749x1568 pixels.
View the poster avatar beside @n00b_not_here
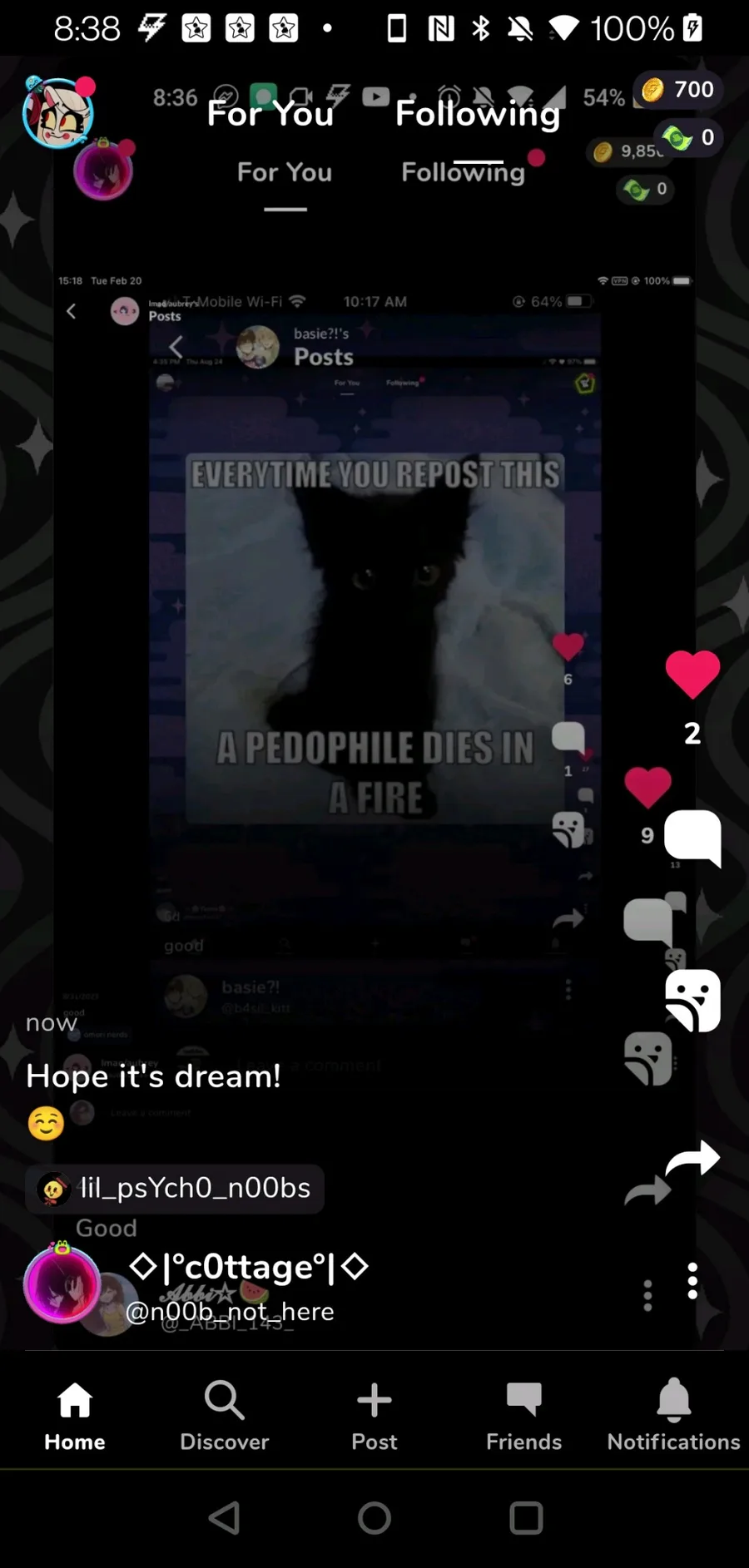tap(62, 1284)
